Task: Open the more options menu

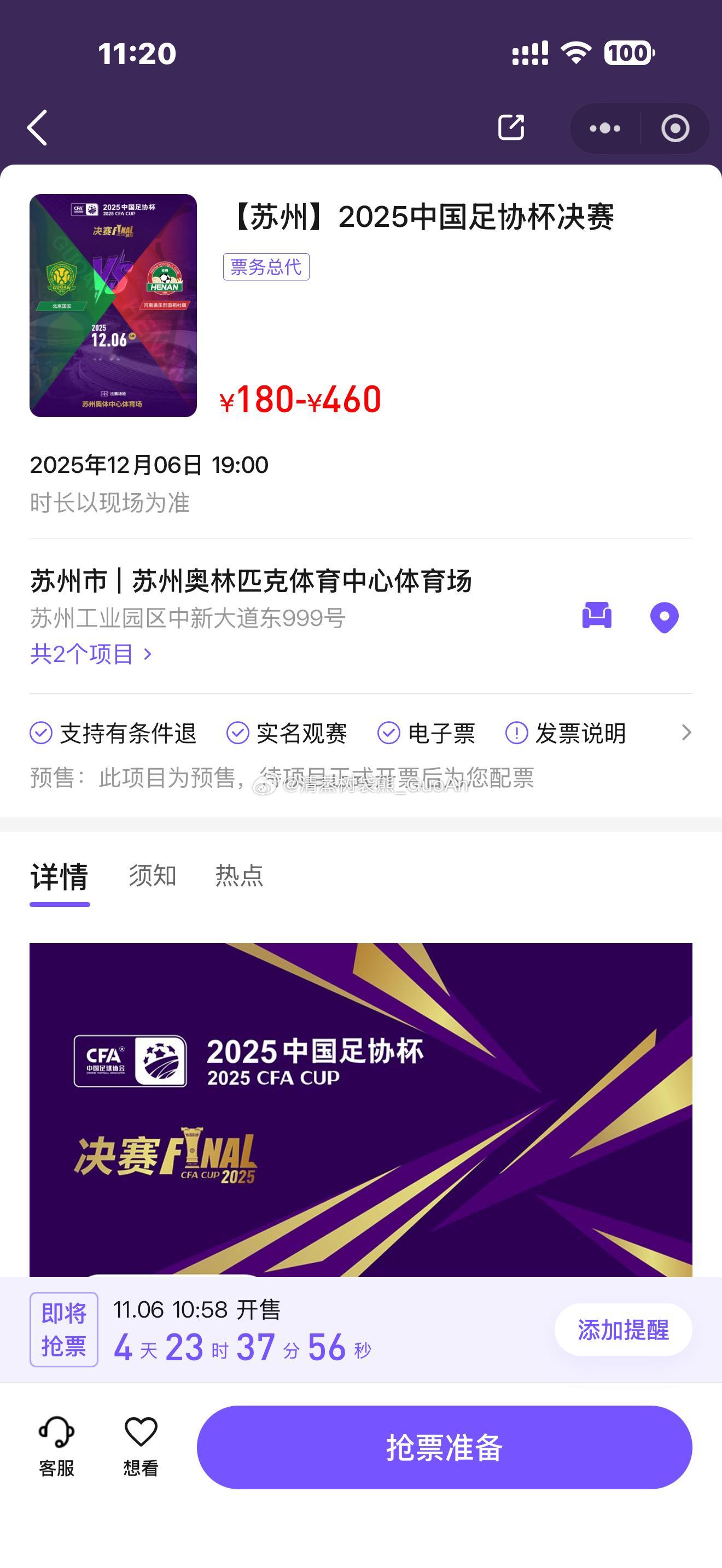Action: [604, 127]
